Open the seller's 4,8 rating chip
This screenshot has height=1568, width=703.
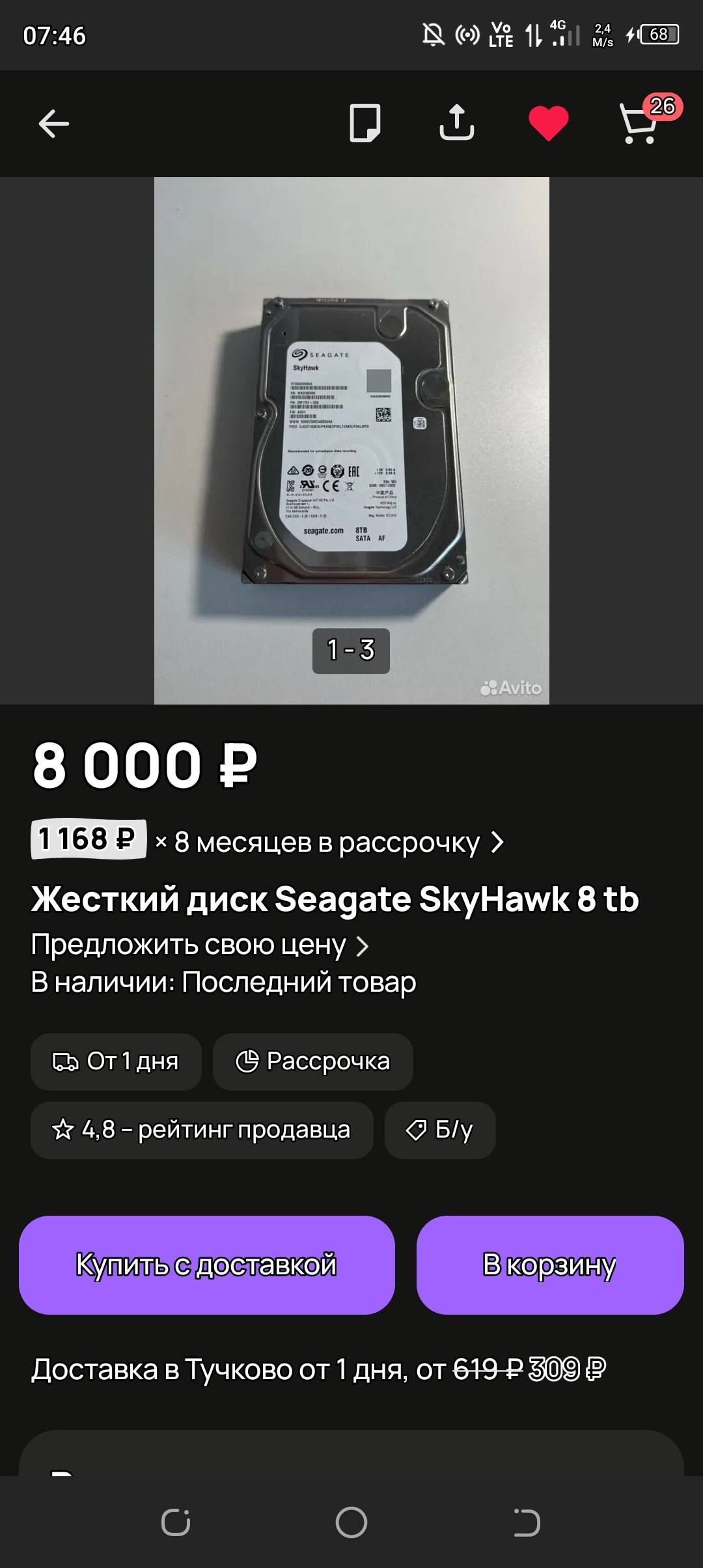coord(202,1130)
